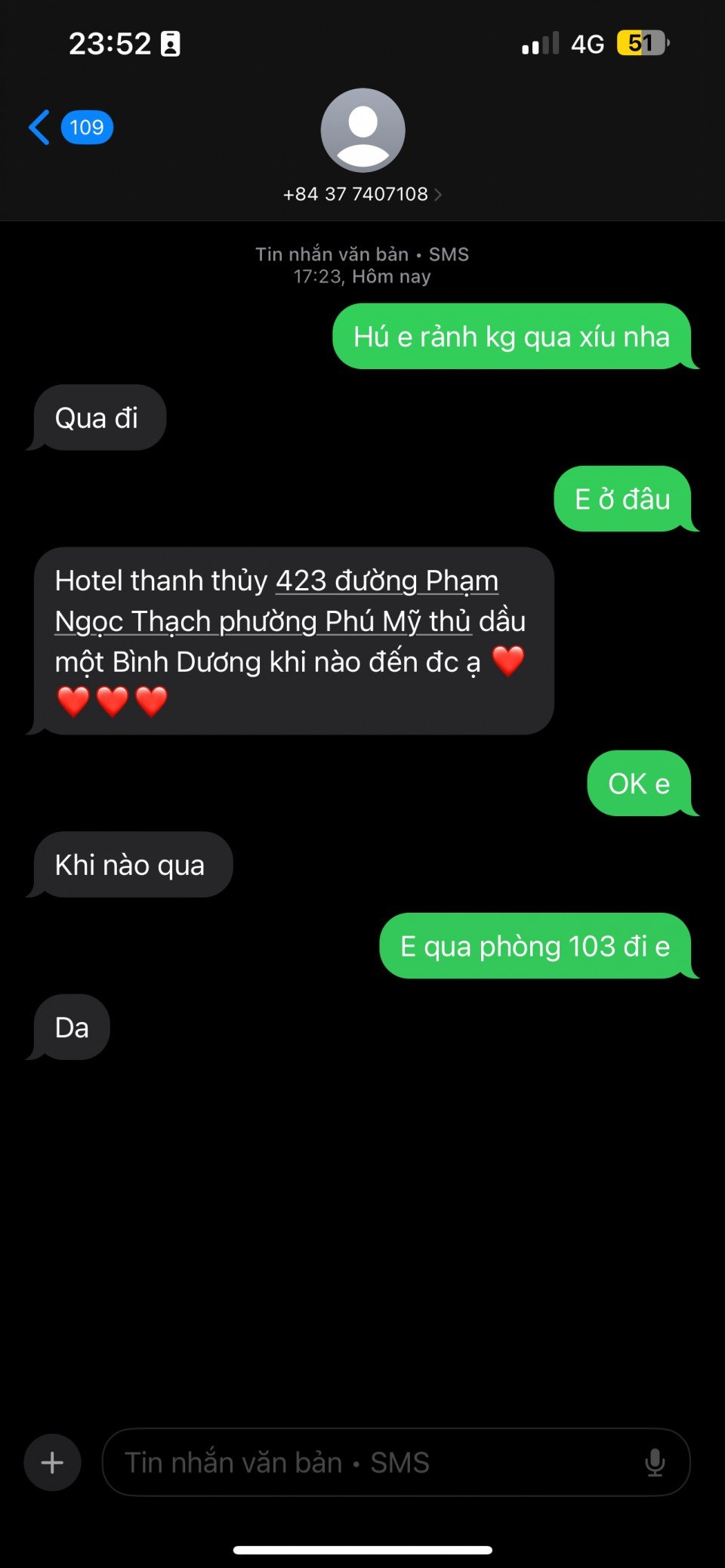Open contact details for +84 37 7407108
The image size is (725, 1568).
coord(362,194)
